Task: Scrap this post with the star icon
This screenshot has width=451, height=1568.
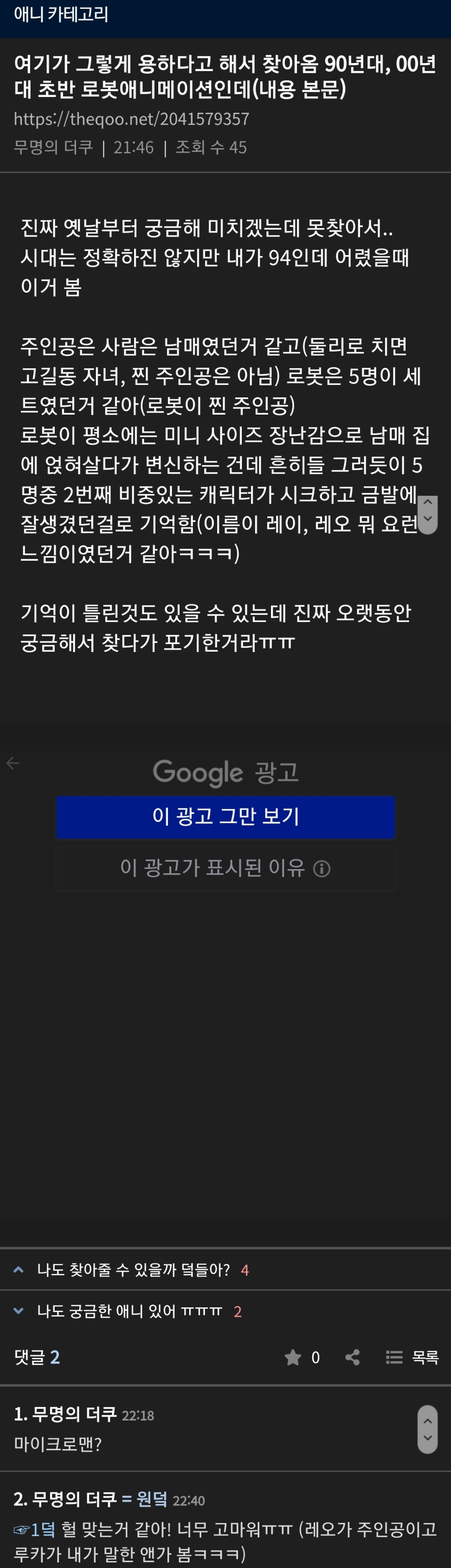Action: [293, 1357]
